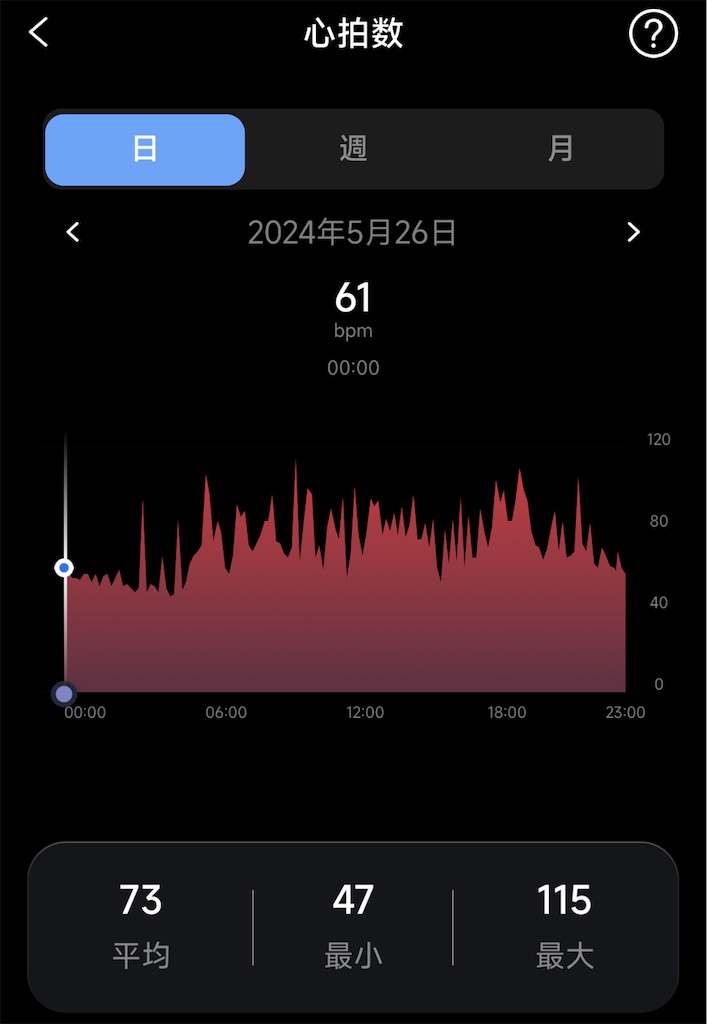
Task: Go to the next day's heart rate
Action: click(633, 233)
